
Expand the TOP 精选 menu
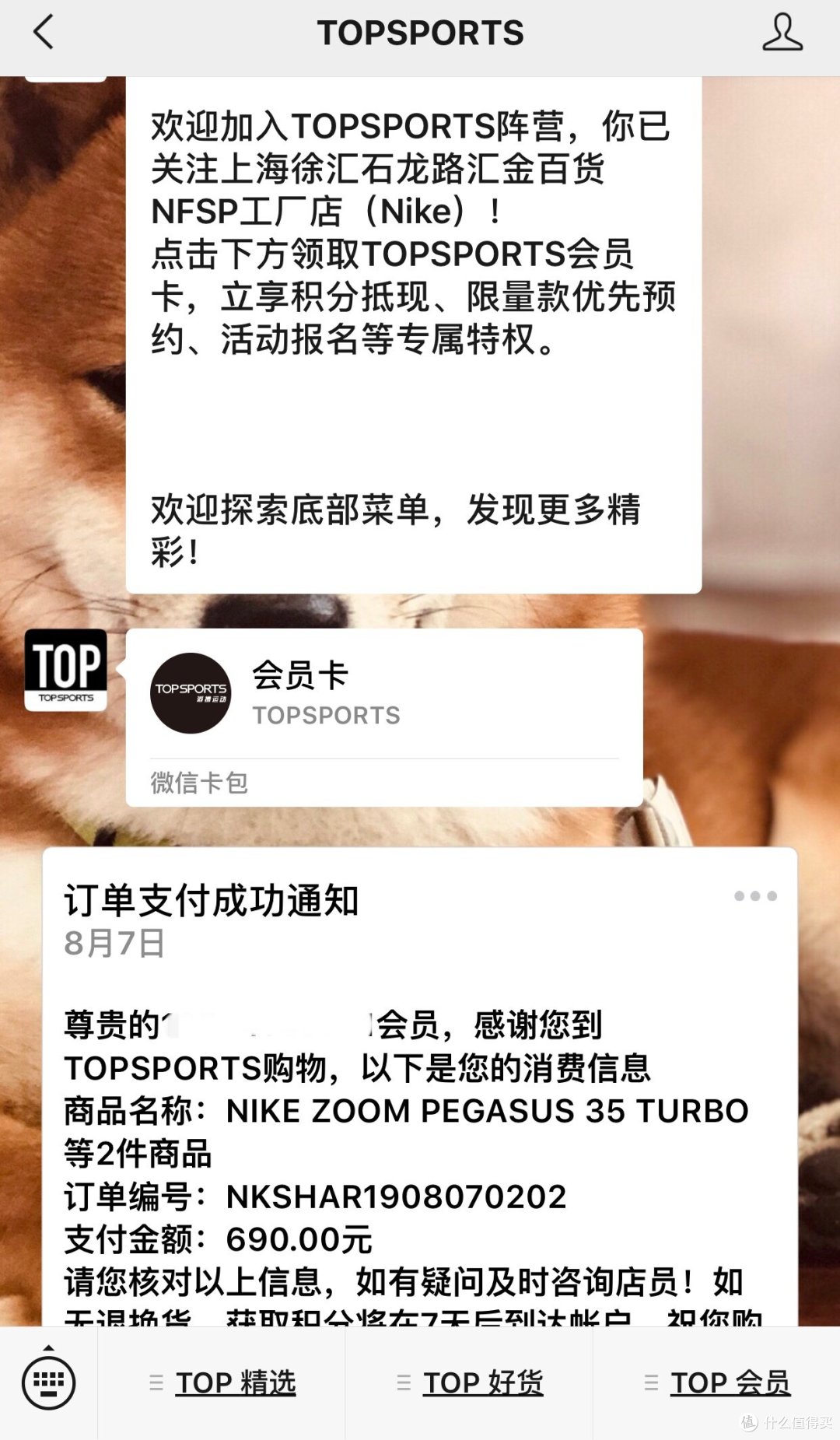click(222, 1382)
